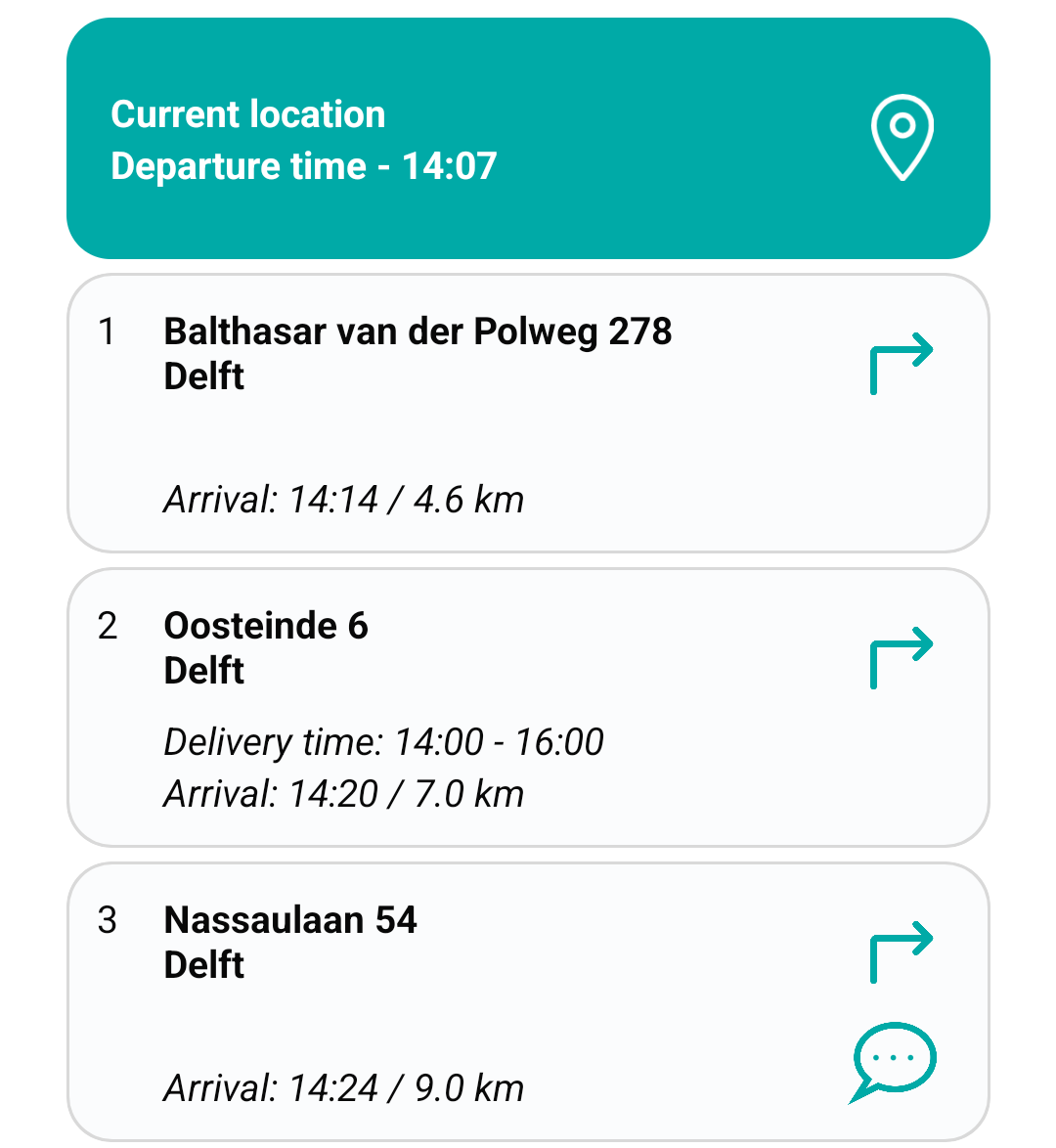The height and width of the screenshot is (1148, 1056).
Task: Tap the navigation arrow for Oosteinde 6
Action: tap(901, 653)
